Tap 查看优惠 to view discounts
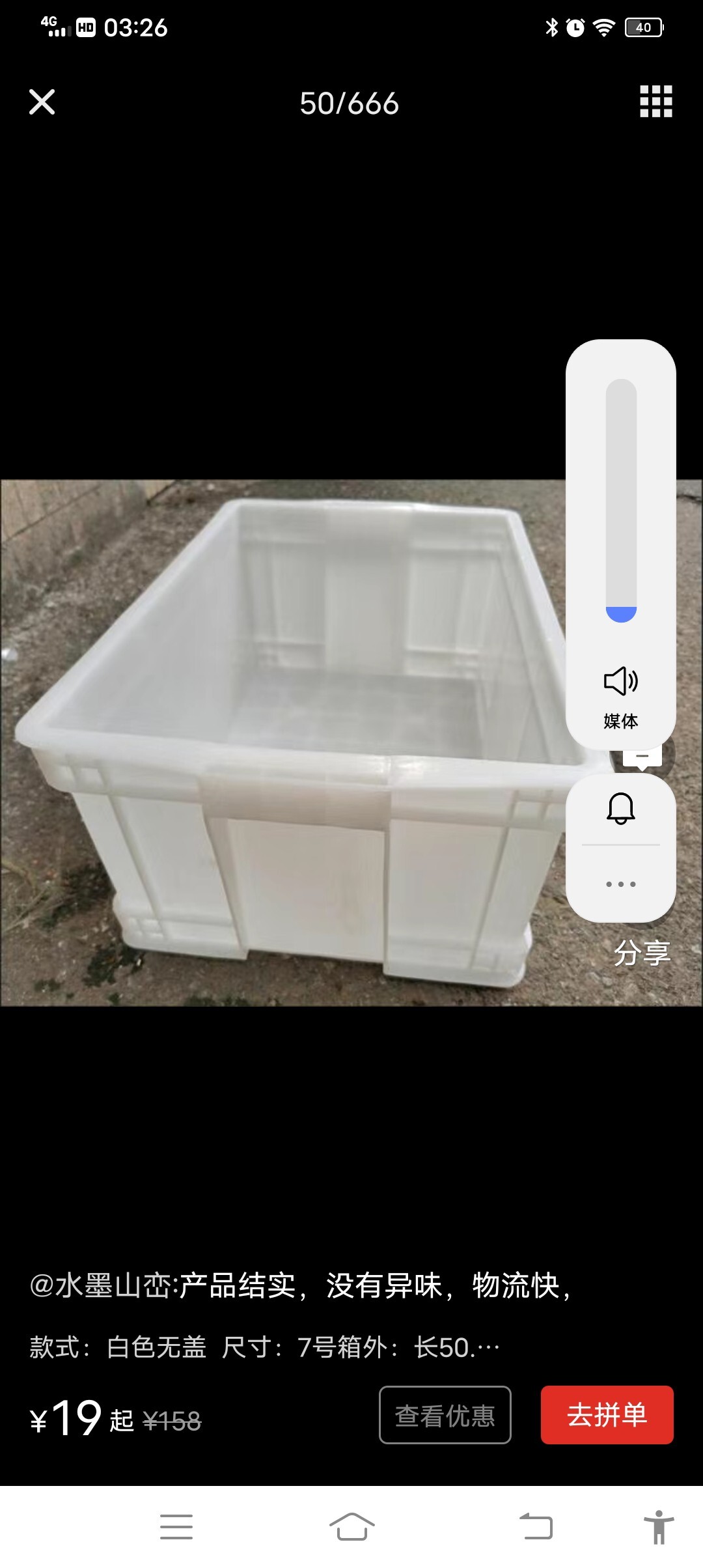Viewport: 703px width, 1568px height. (445, 1415)
